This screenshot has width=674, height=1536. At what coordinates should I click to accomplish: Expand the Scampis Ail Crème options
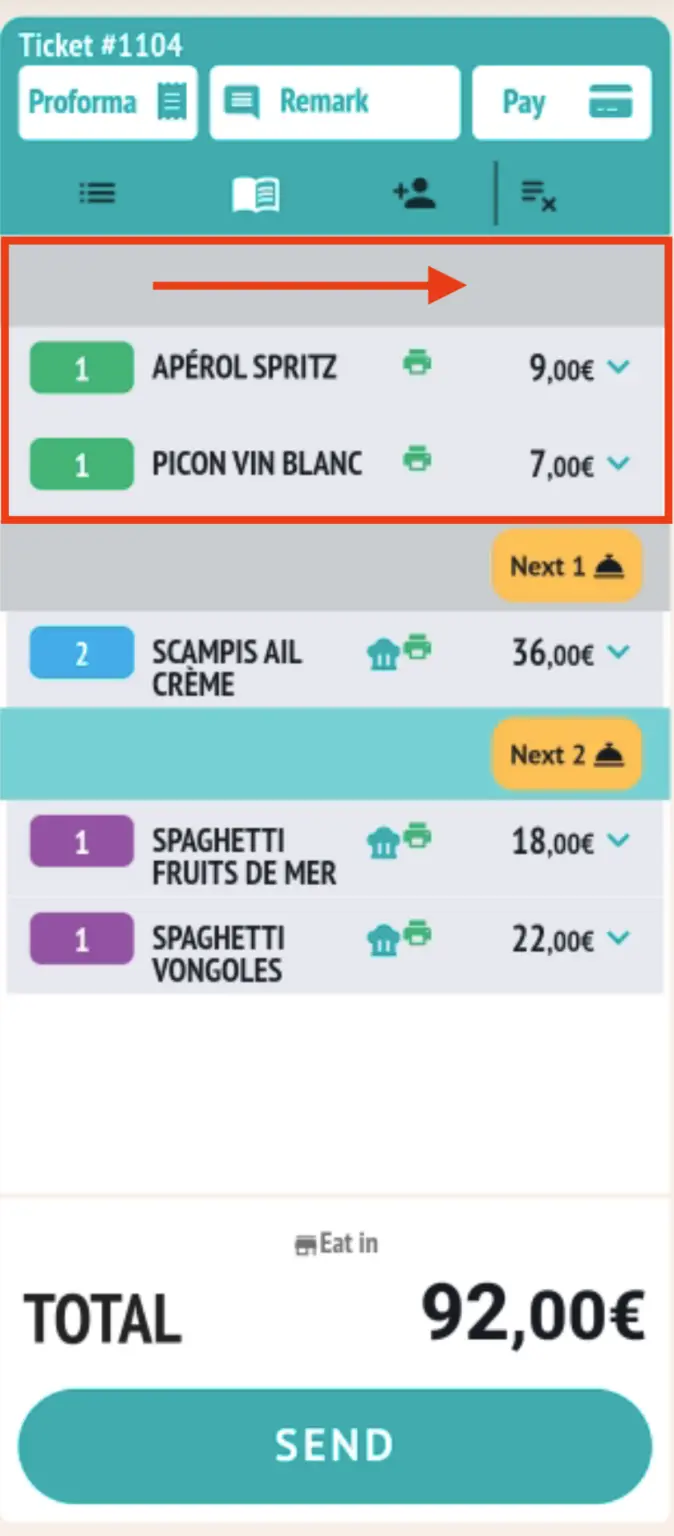(619, 652)
